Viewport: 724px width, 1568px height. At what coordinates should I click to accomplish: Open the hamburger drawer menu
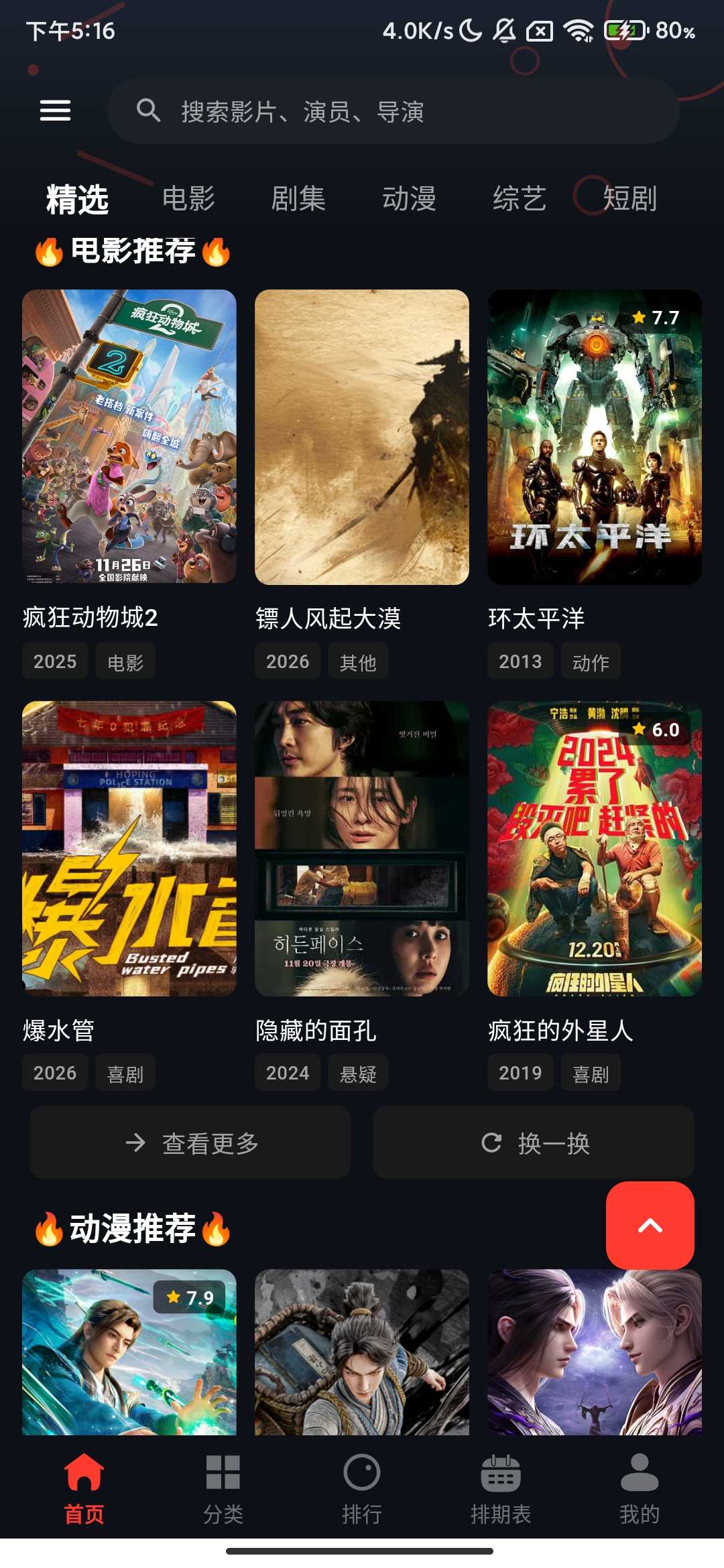tap(55, 111)
